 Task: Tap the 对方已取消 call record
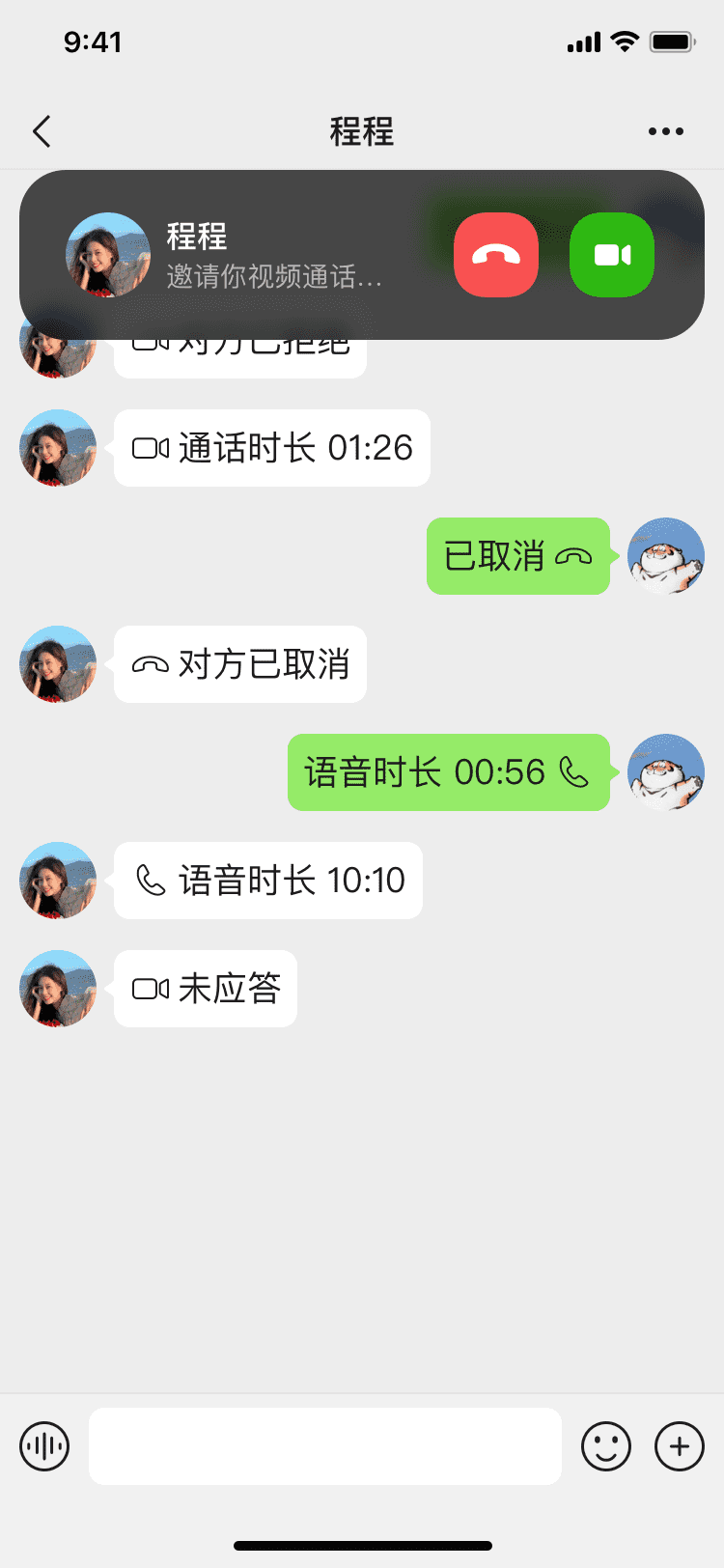240,664
